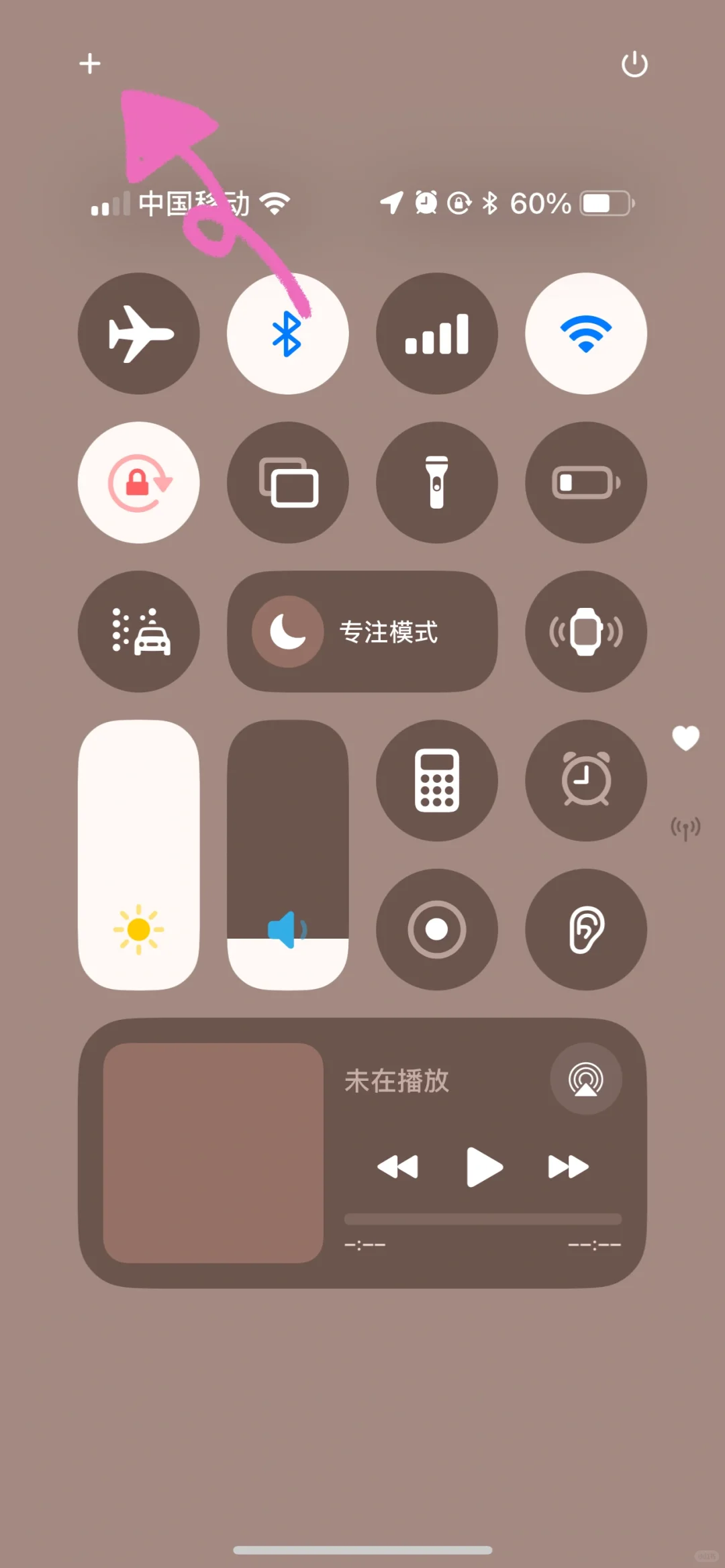The height and width of the screenshot is (1568, 725).
Task: Turn off Wi-Fi
Action: tap(586, 333)
